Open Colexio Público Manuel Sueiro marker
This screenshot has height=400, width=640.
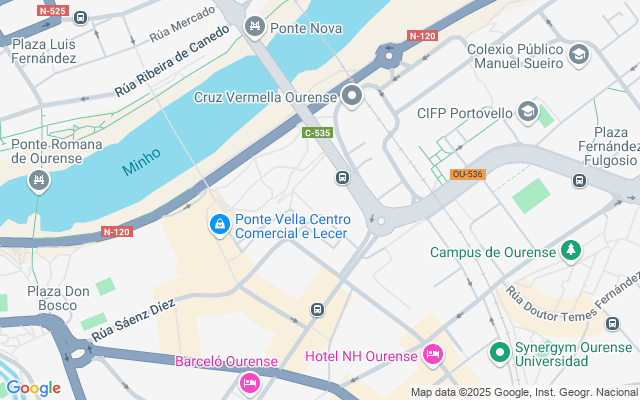point(578,55)
